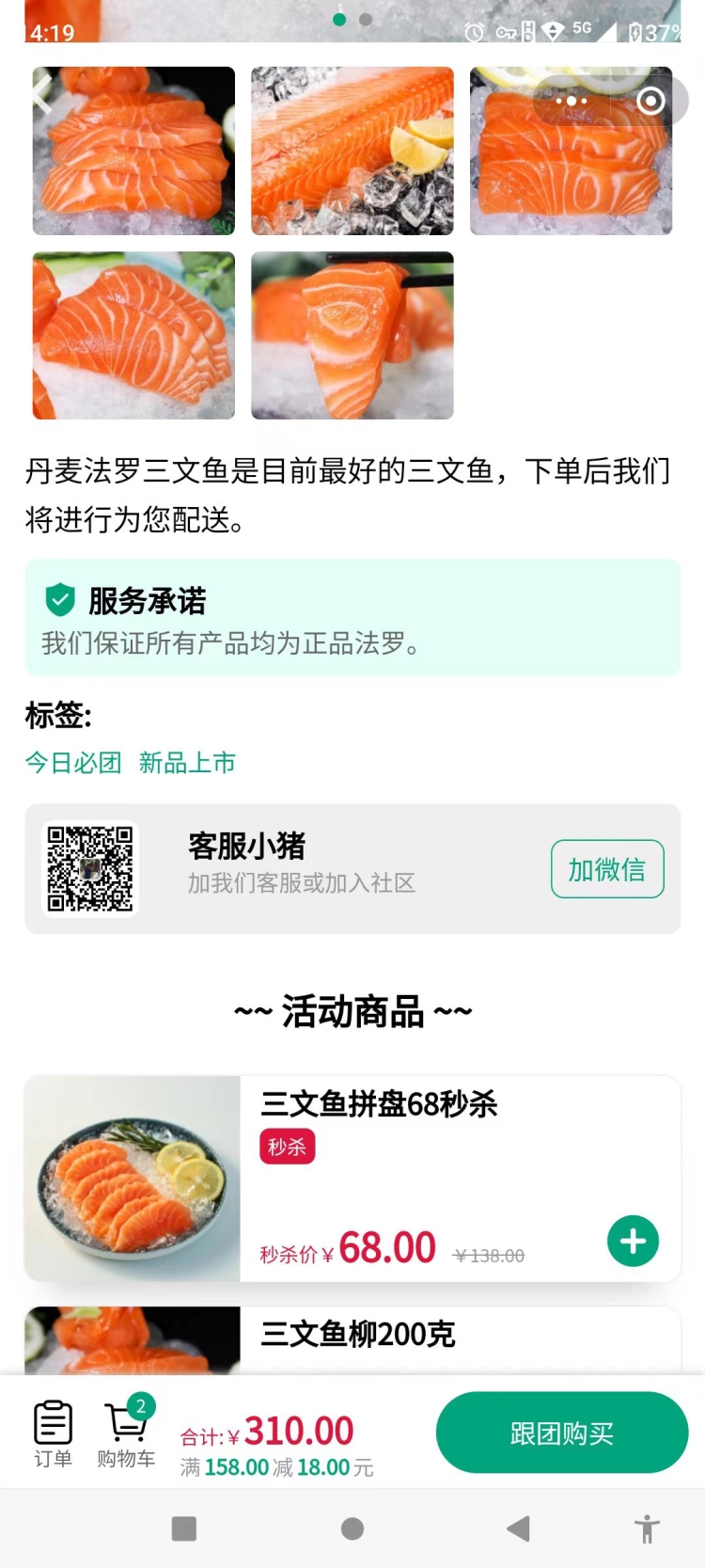The width and height of the screenshot is (705, 1568).
Task: View the salmon fillet with lemon photo
Action: point(352,150)
